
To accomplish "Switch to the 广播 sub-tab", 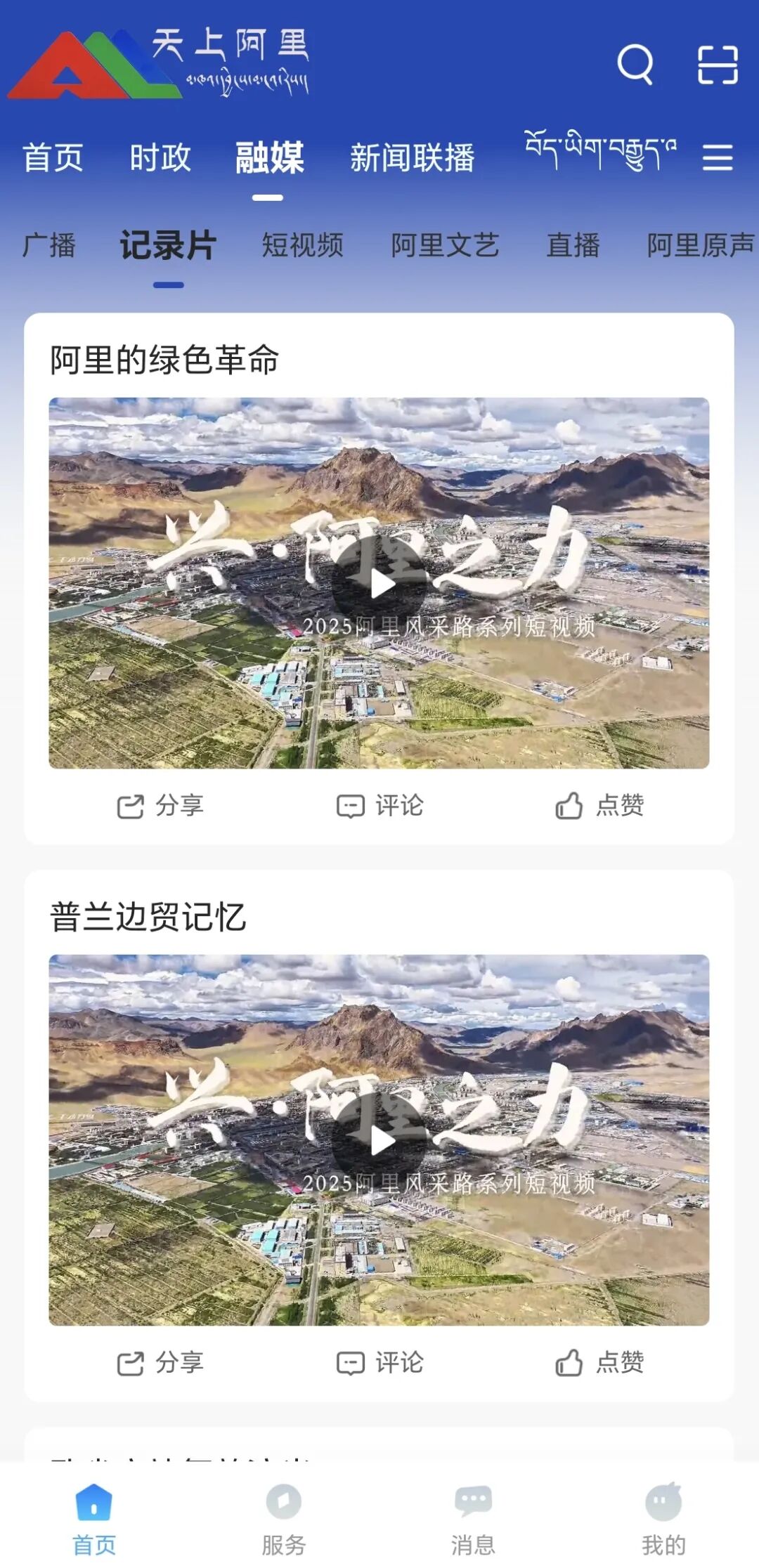I will pos(49,246).
